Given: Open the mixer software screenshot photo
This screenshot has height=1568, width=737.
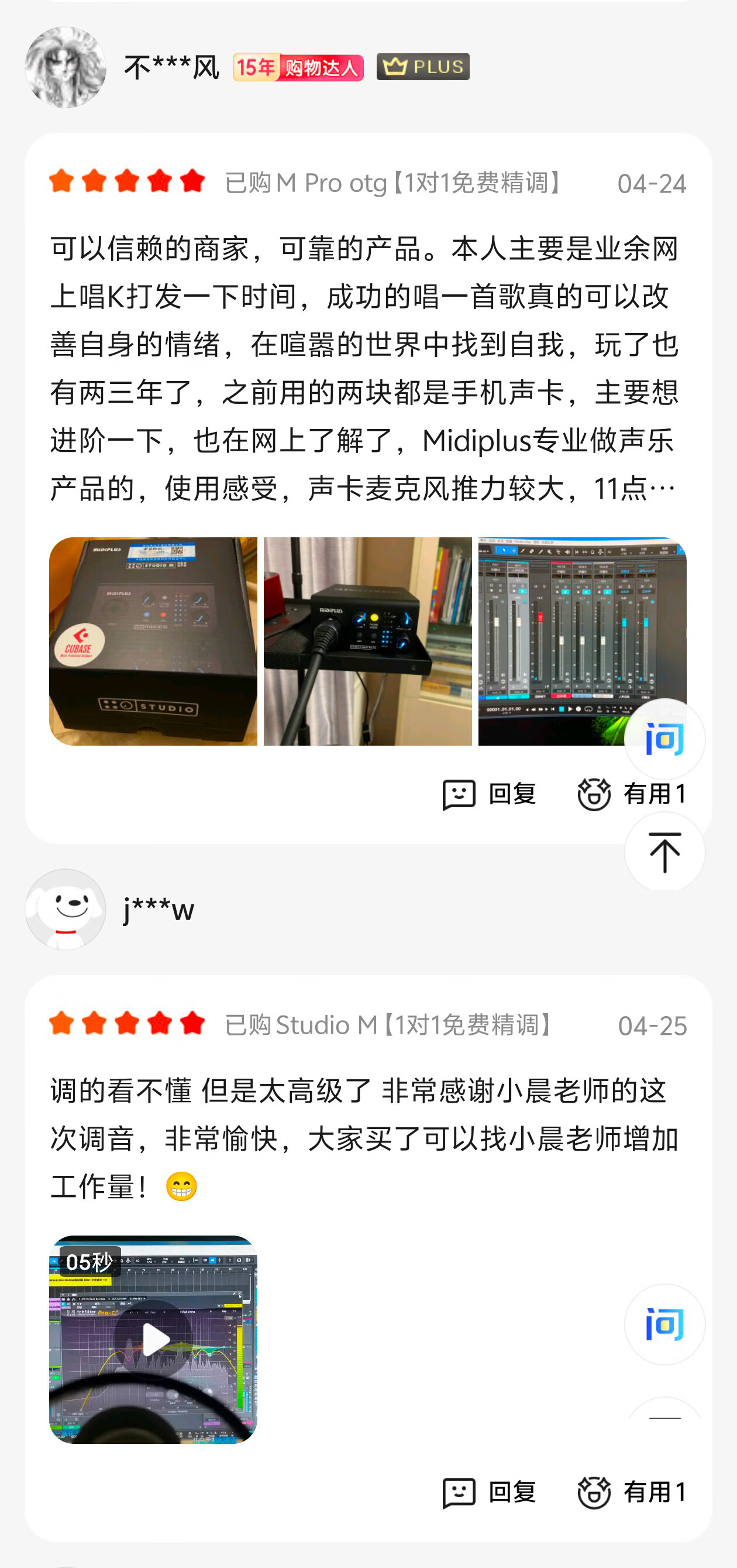Looking at the screenshot, I should pos(582,641).
